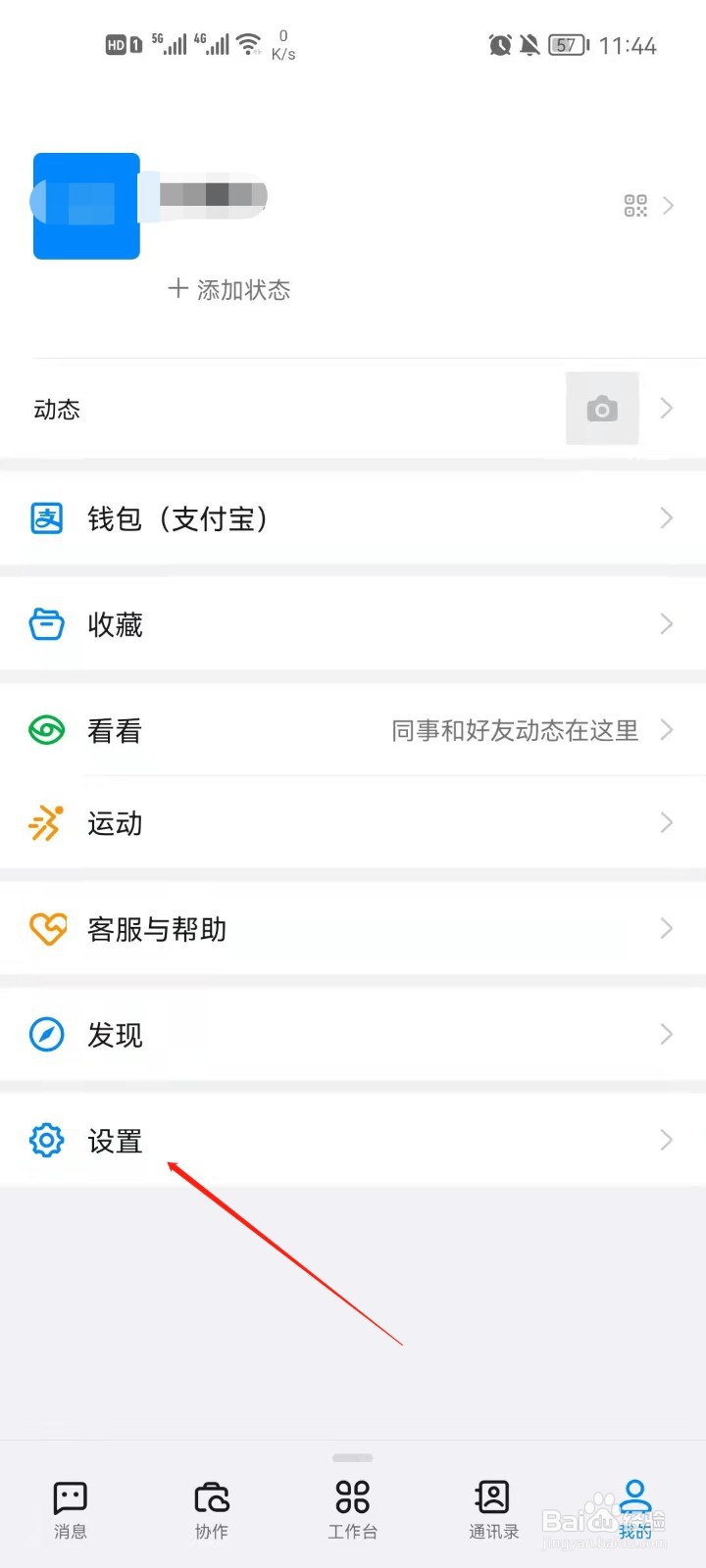This screenshot has width=706, height=1568.
Task: Open the 发现 compass icon
Action: pyautogui.click(x=46, y=1035)
